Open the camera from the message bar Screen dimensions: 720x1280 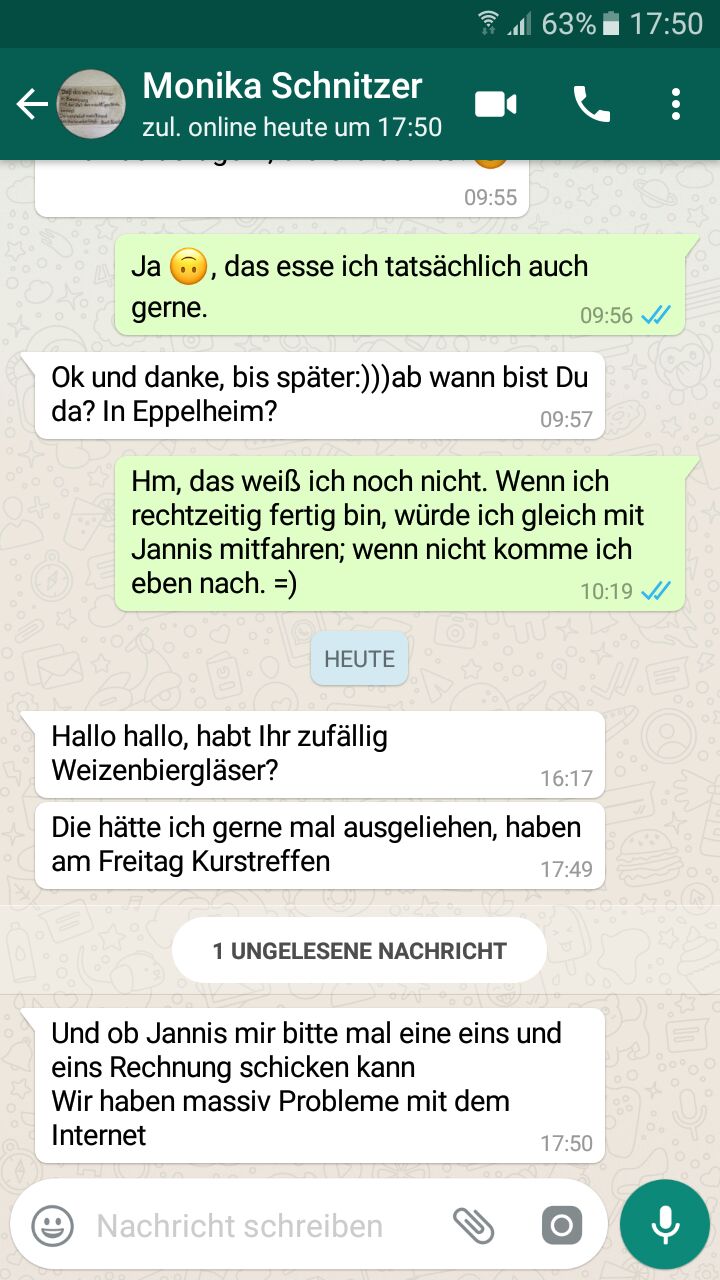(561, 1226)
